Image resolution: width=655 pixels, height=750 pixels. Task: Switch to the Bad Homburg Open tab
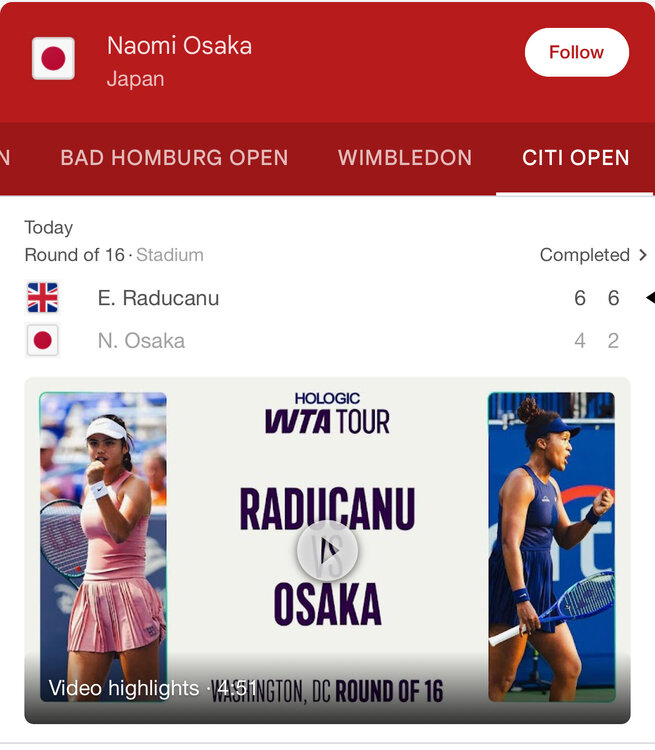174,158
